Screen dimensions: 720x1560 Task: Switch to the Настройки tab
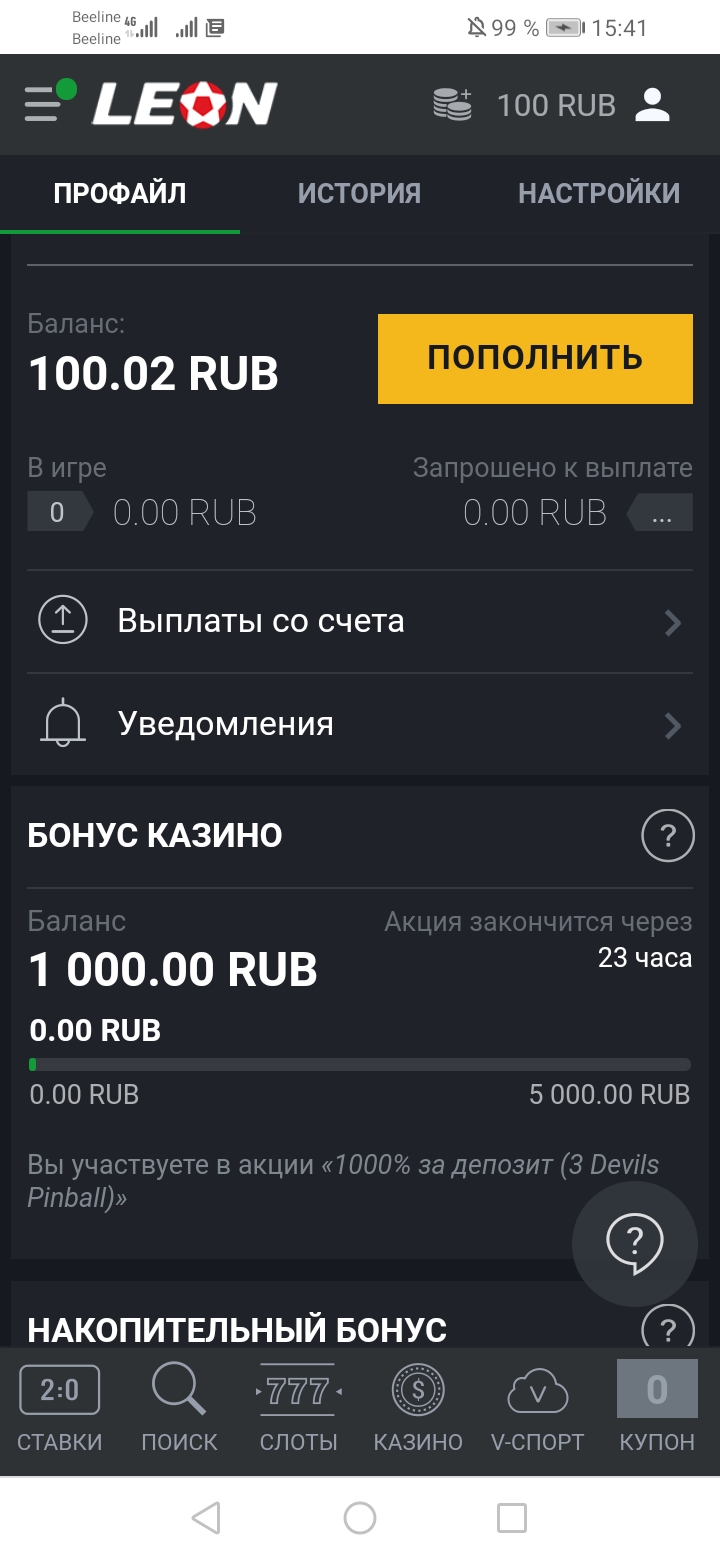click(x=598, y=193)
